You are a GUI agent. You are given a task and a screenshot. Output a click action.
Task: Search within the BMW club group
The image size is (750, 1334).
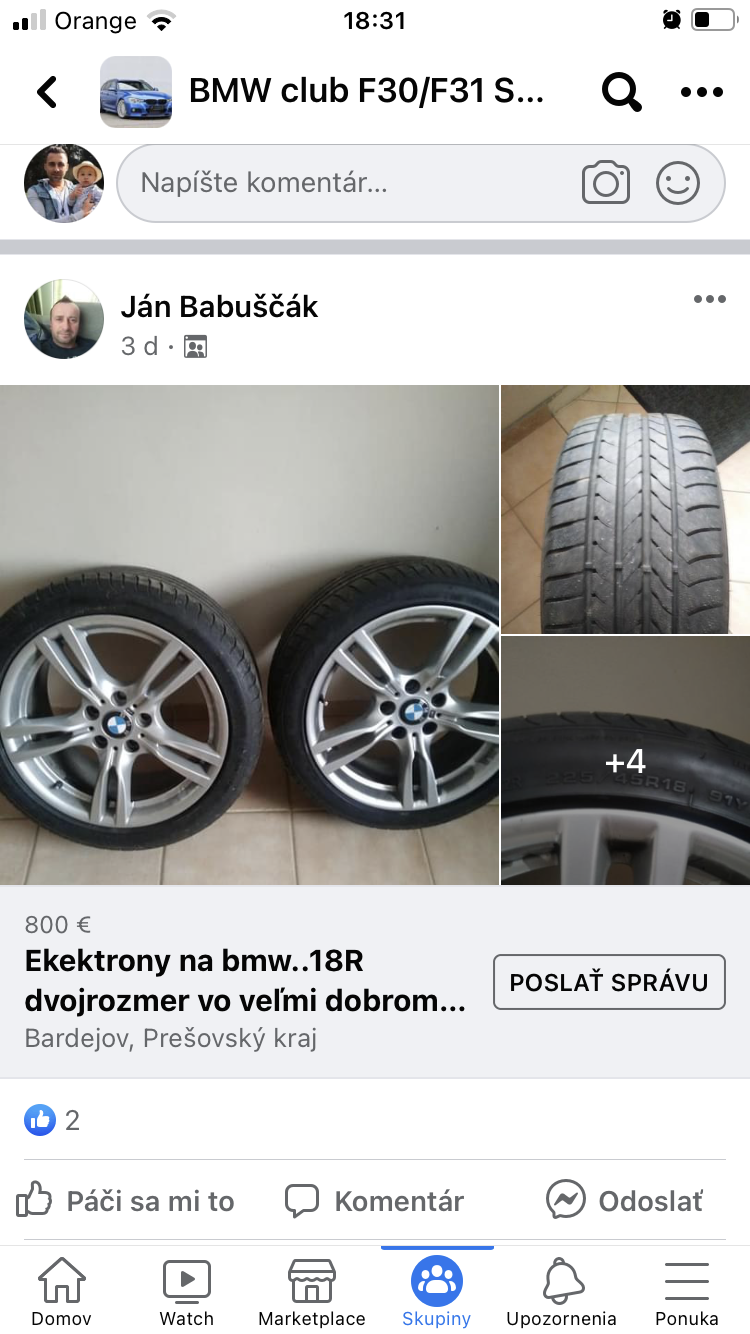tap(620, 92)
